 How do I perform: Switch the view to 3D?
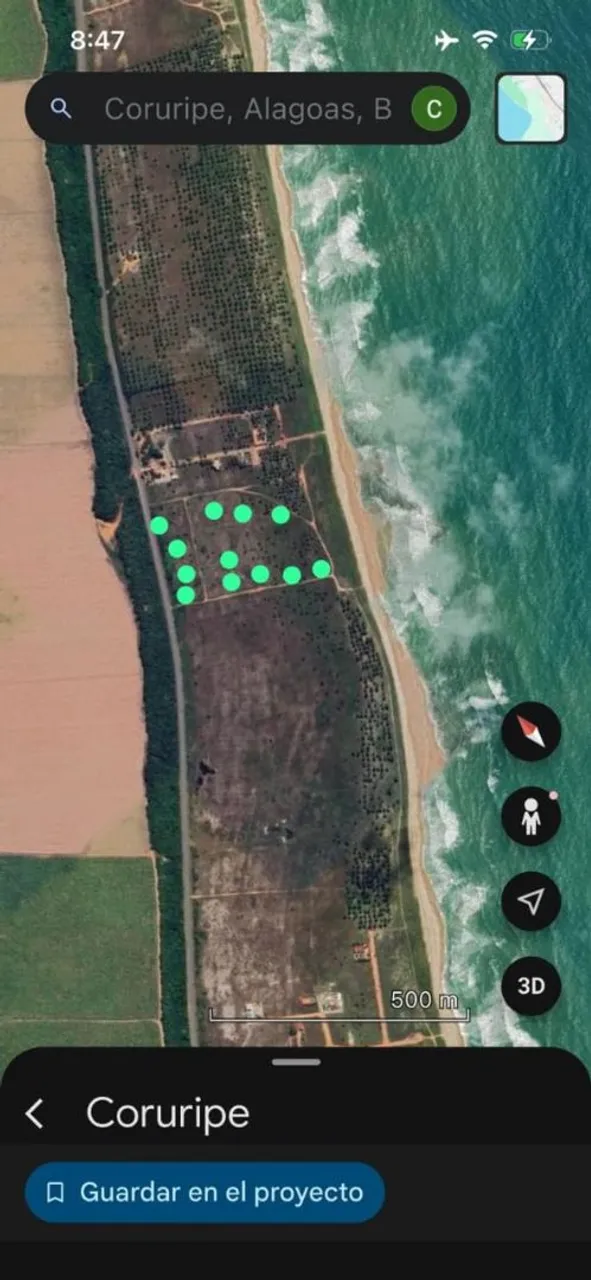[531, 986]
